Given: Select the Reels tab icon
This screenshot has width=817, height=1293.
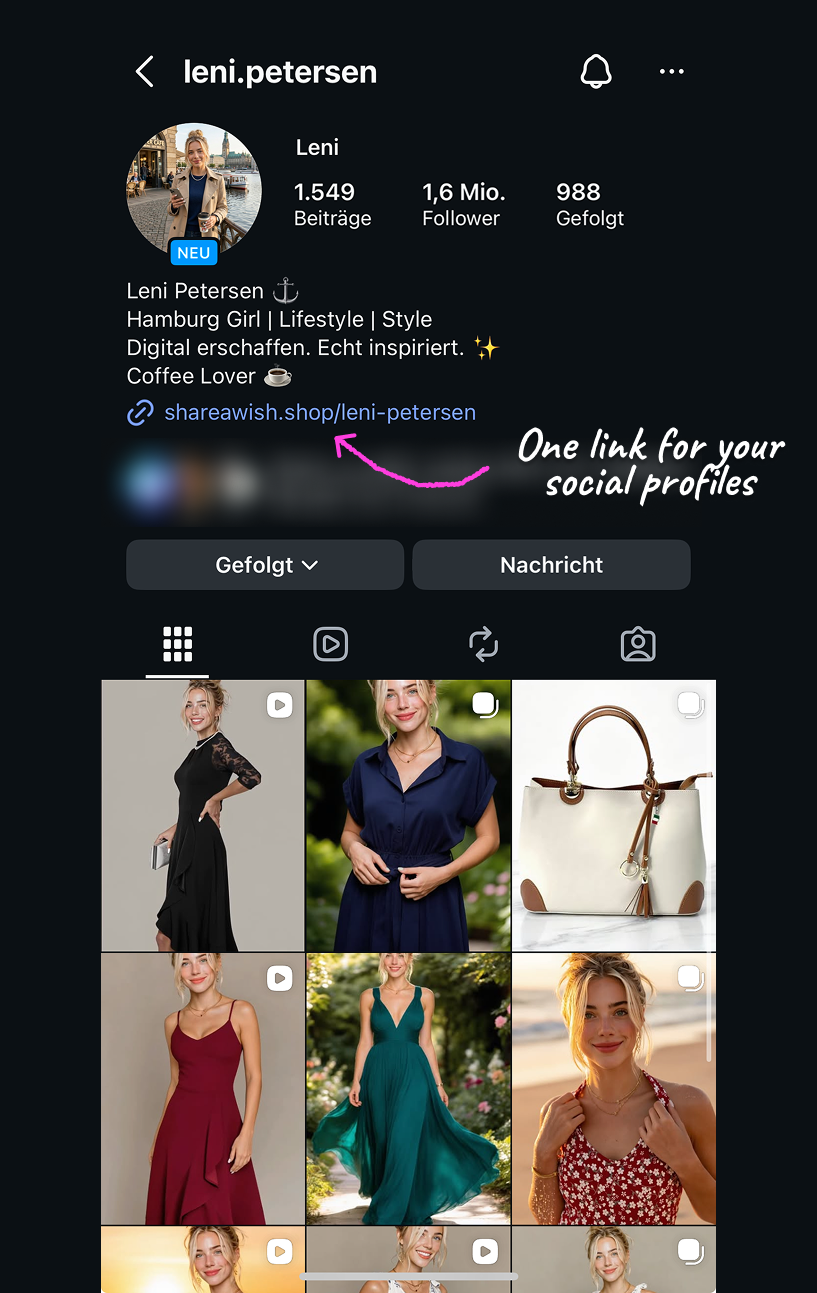Looking at the screenshot, I should [330, 644].
